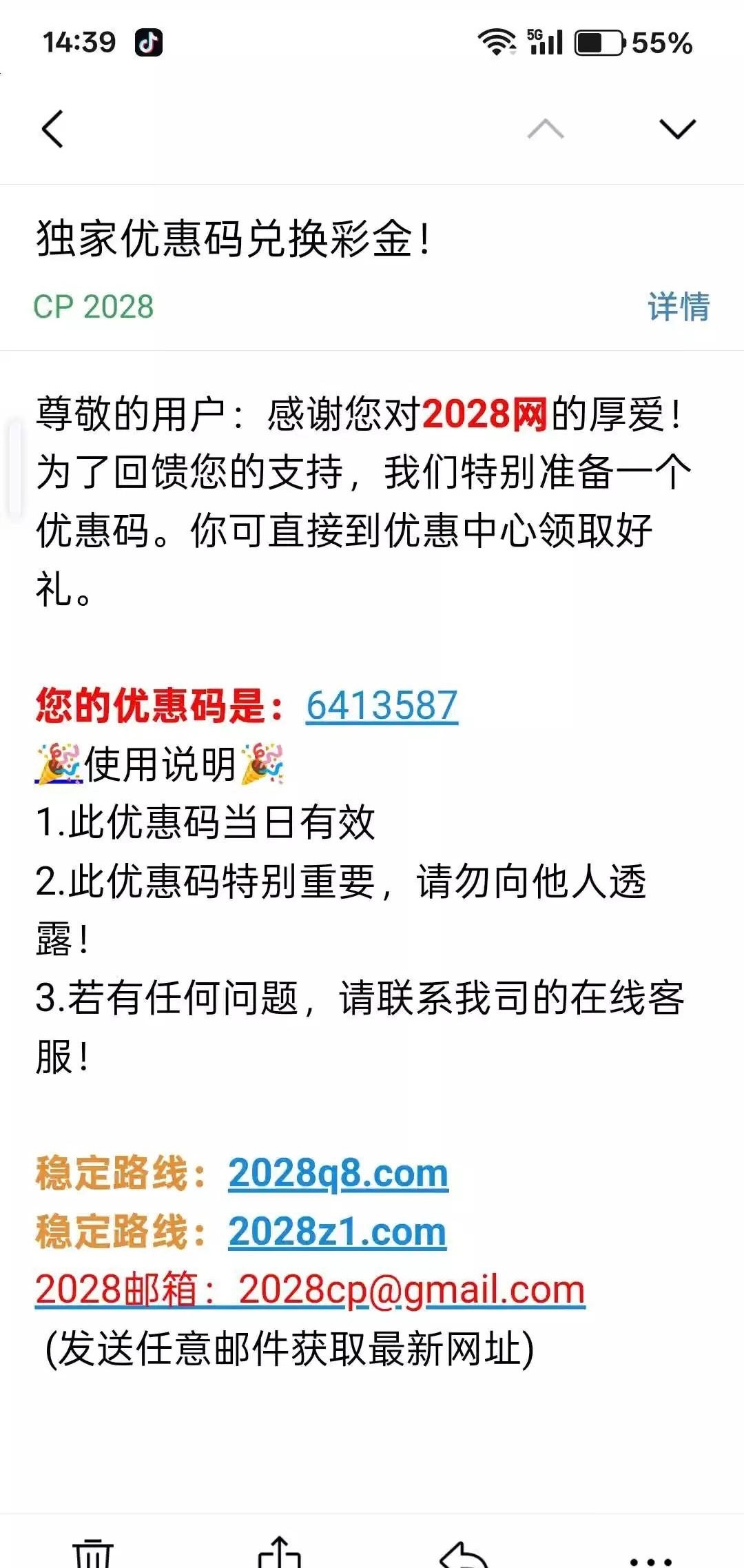Go to the previous email
This screenshot has height=1568, width=744.
pyautogui.click(x=546, y=129)
